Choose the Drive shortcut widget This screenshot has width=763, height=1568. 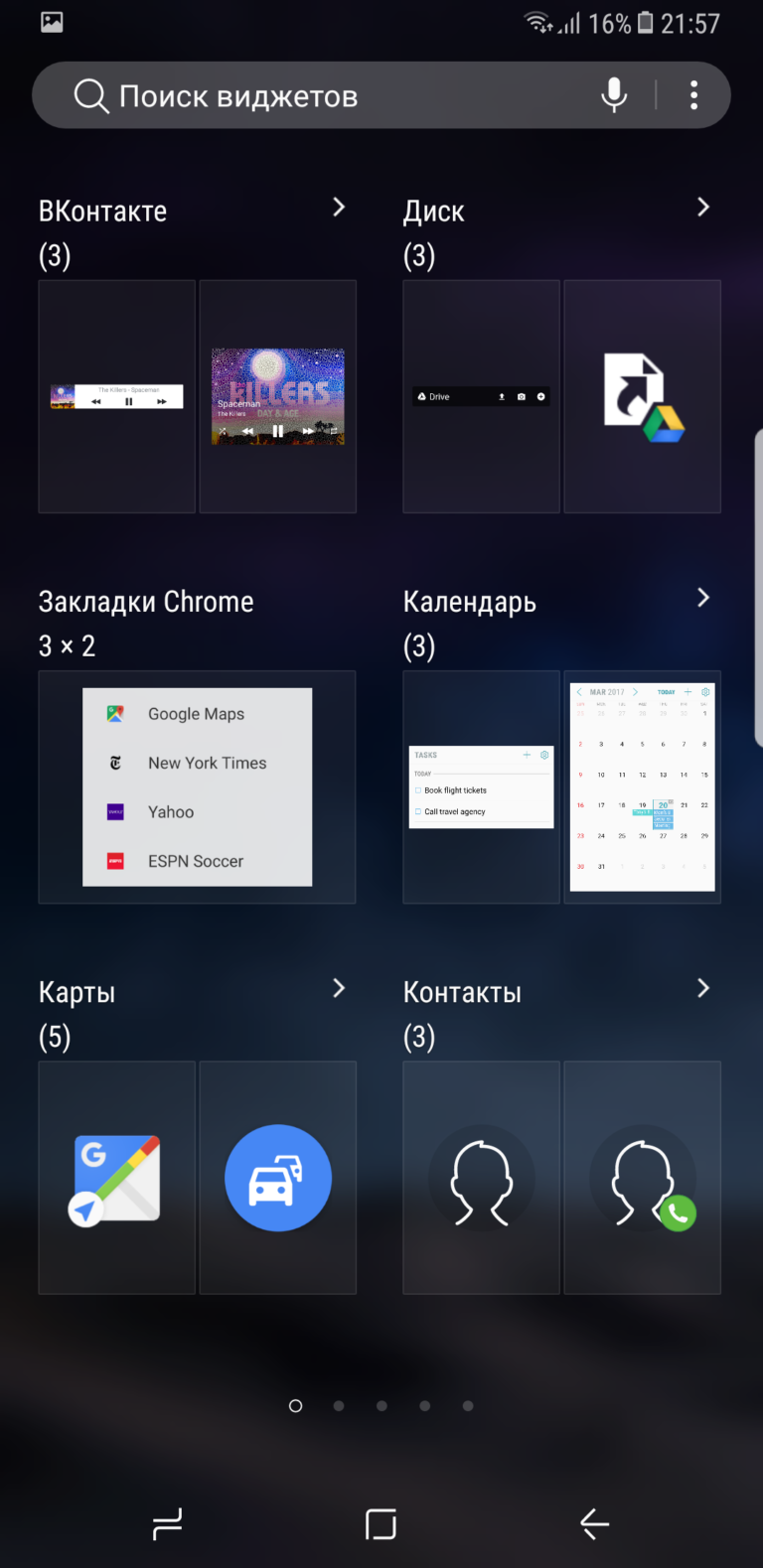click(x=643, y=396)
